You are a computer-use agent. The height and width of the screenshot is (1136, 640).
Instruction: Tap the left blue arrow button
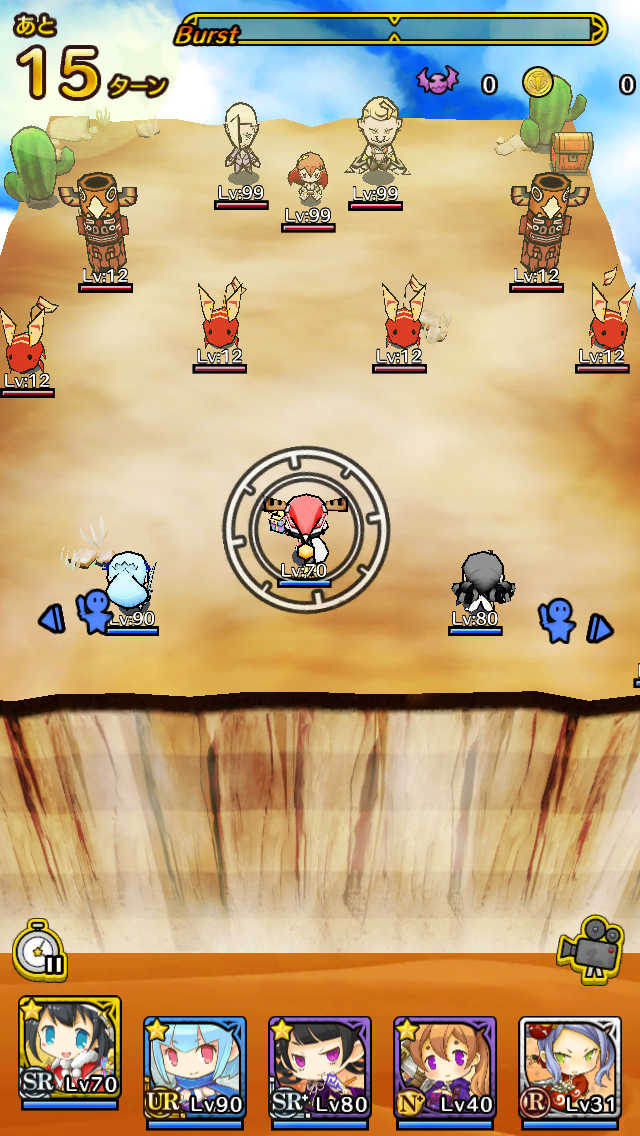(52, 620)
